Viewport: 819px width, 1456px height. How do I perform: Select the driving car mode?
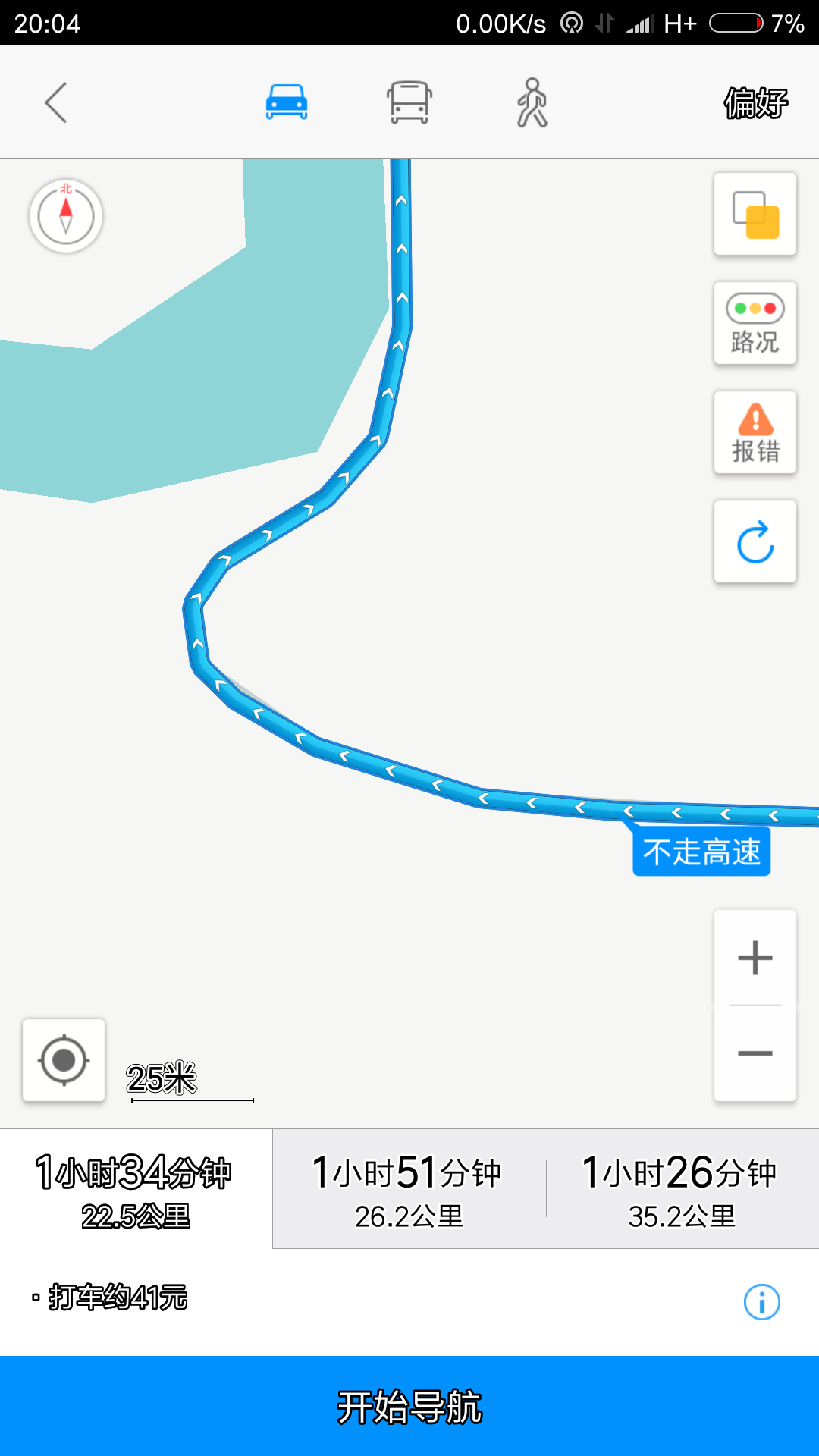tap(287, 102)
